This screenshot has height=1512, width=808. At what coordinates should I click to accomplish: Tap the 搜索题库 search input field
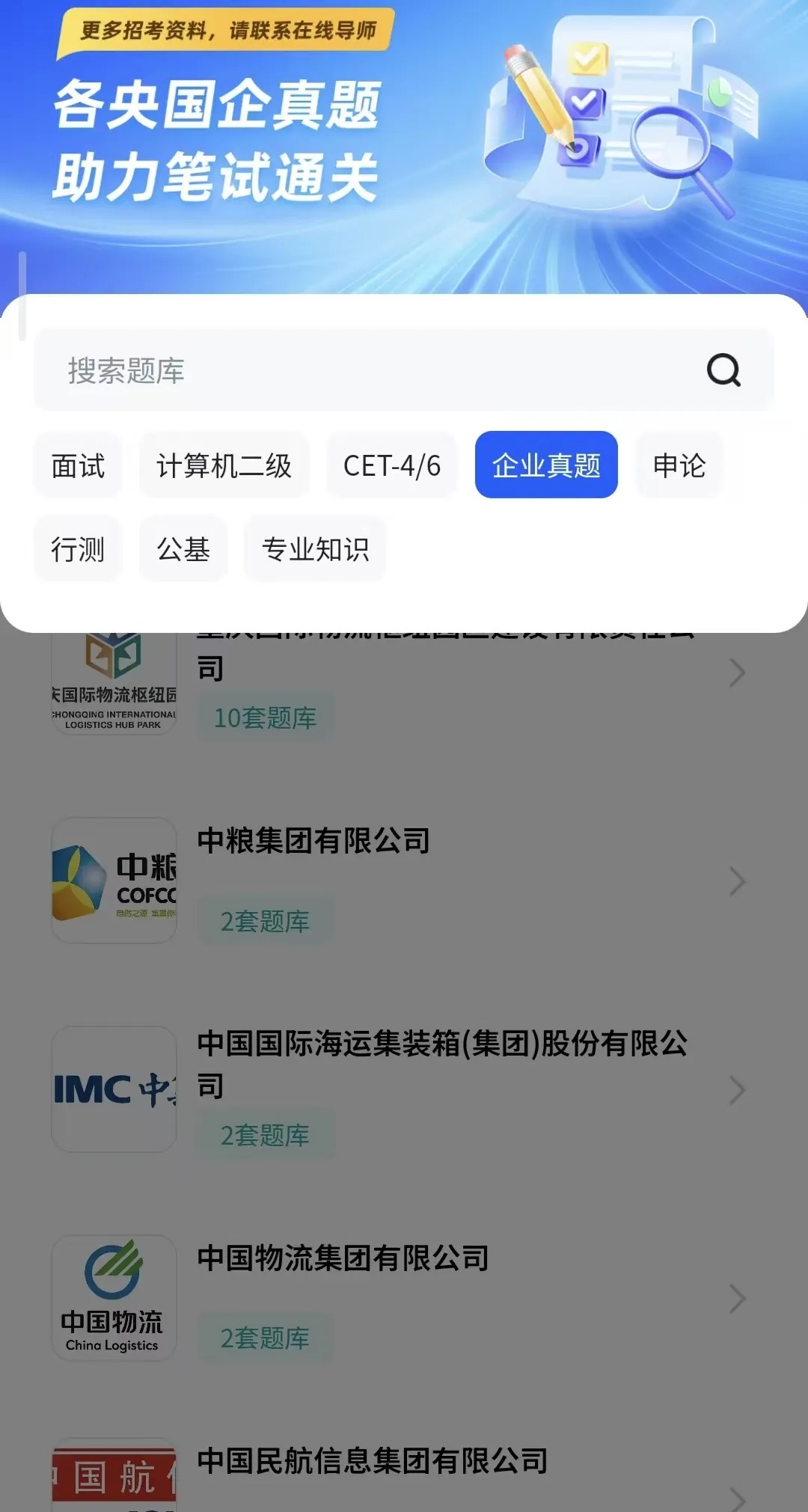click(x=299, y=370)
